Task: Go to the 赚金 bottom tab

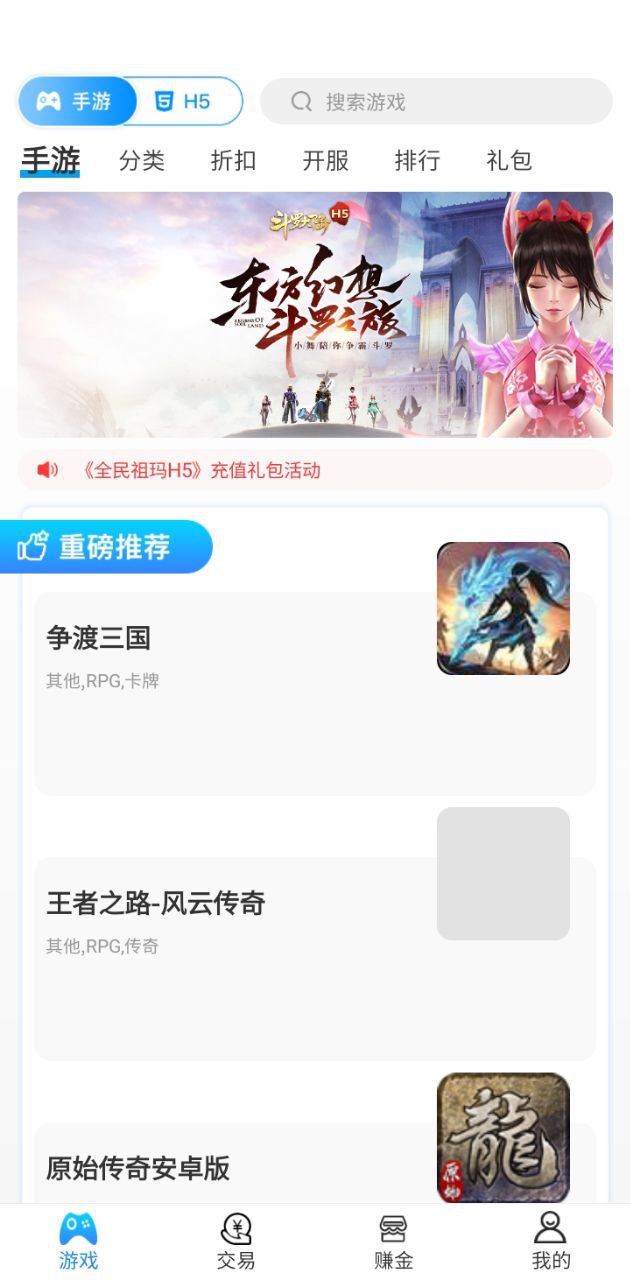Action: 393,1241
